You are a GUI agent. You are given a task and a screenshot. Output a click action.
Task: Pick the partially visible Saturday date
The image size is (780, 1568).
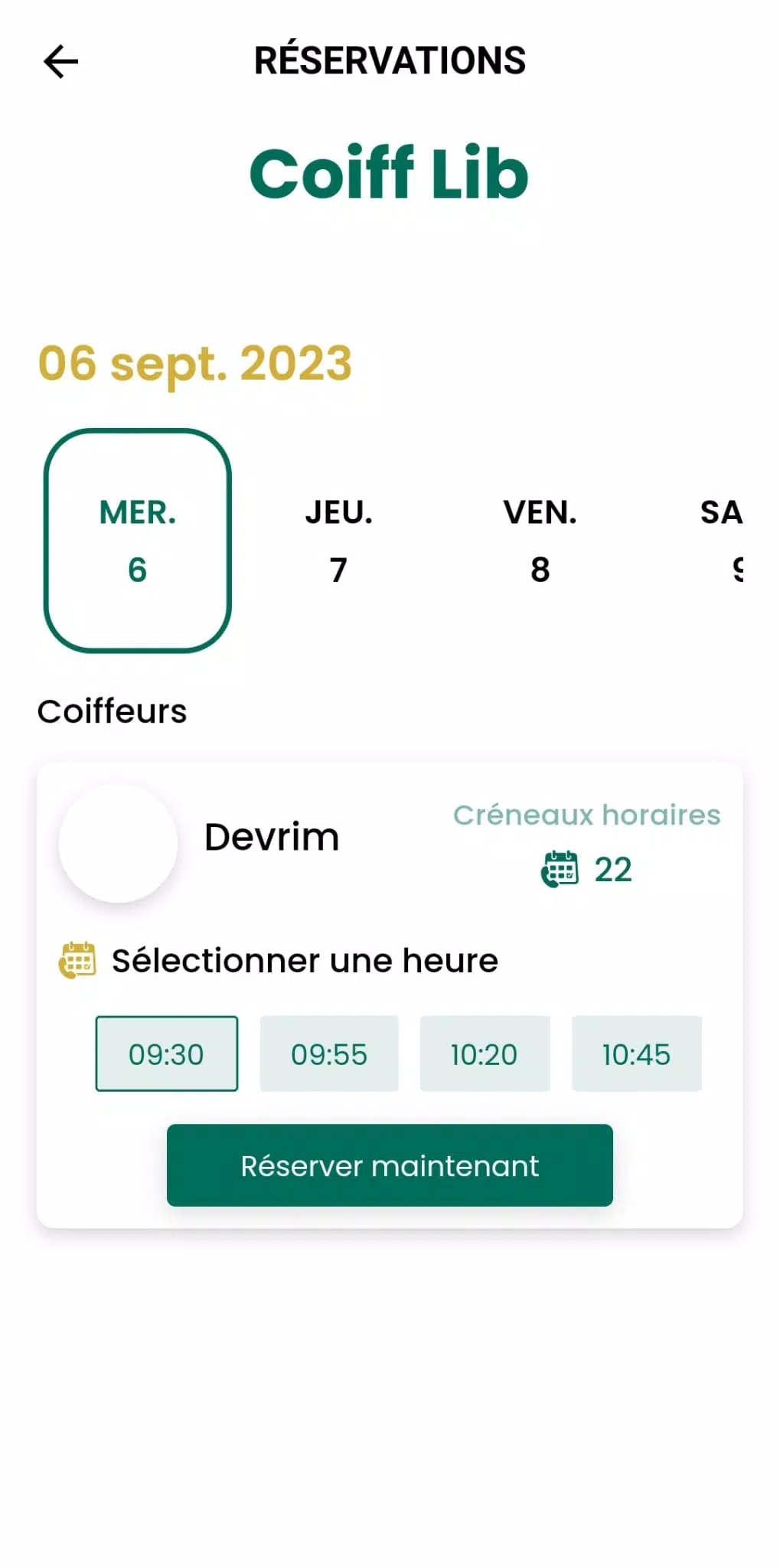(723, 541)
